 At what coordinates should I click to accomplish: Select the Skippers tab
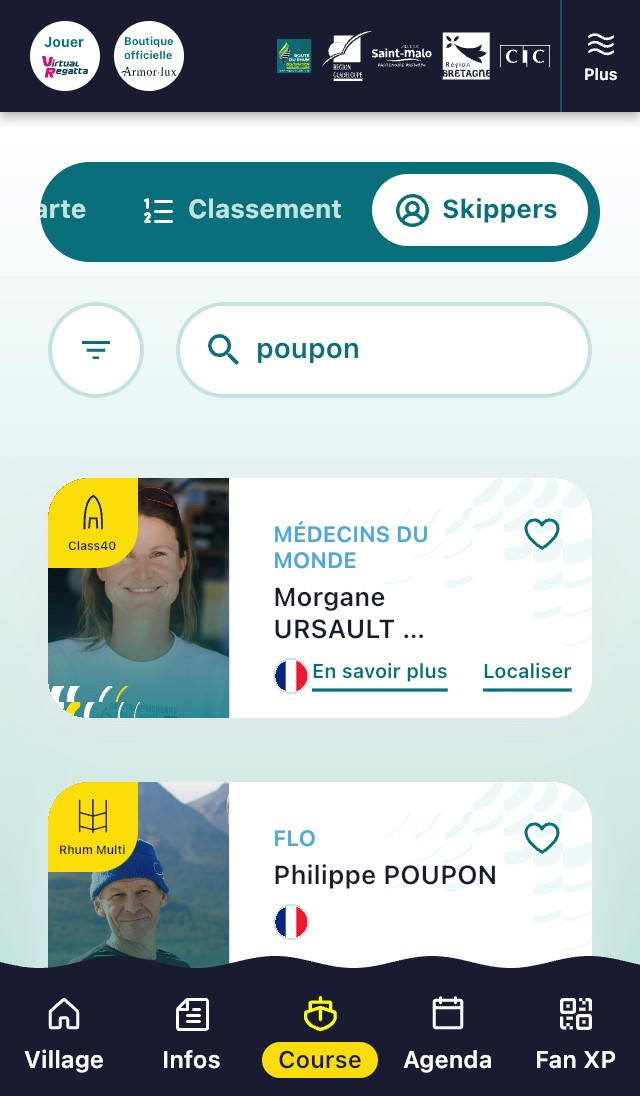pos(479,210)
